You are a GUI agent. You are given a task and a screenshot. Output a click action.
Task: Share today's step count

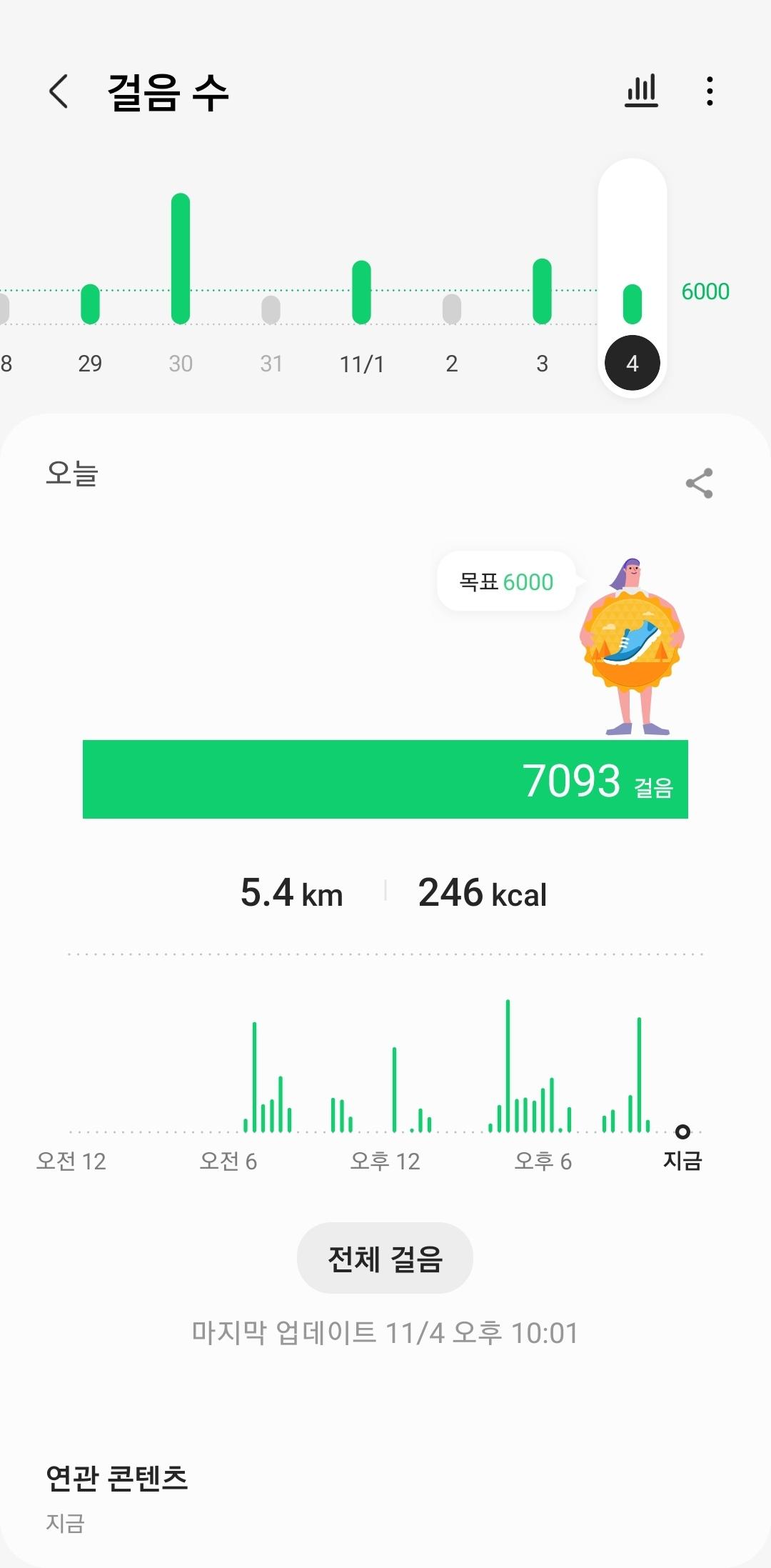[699, 484]
